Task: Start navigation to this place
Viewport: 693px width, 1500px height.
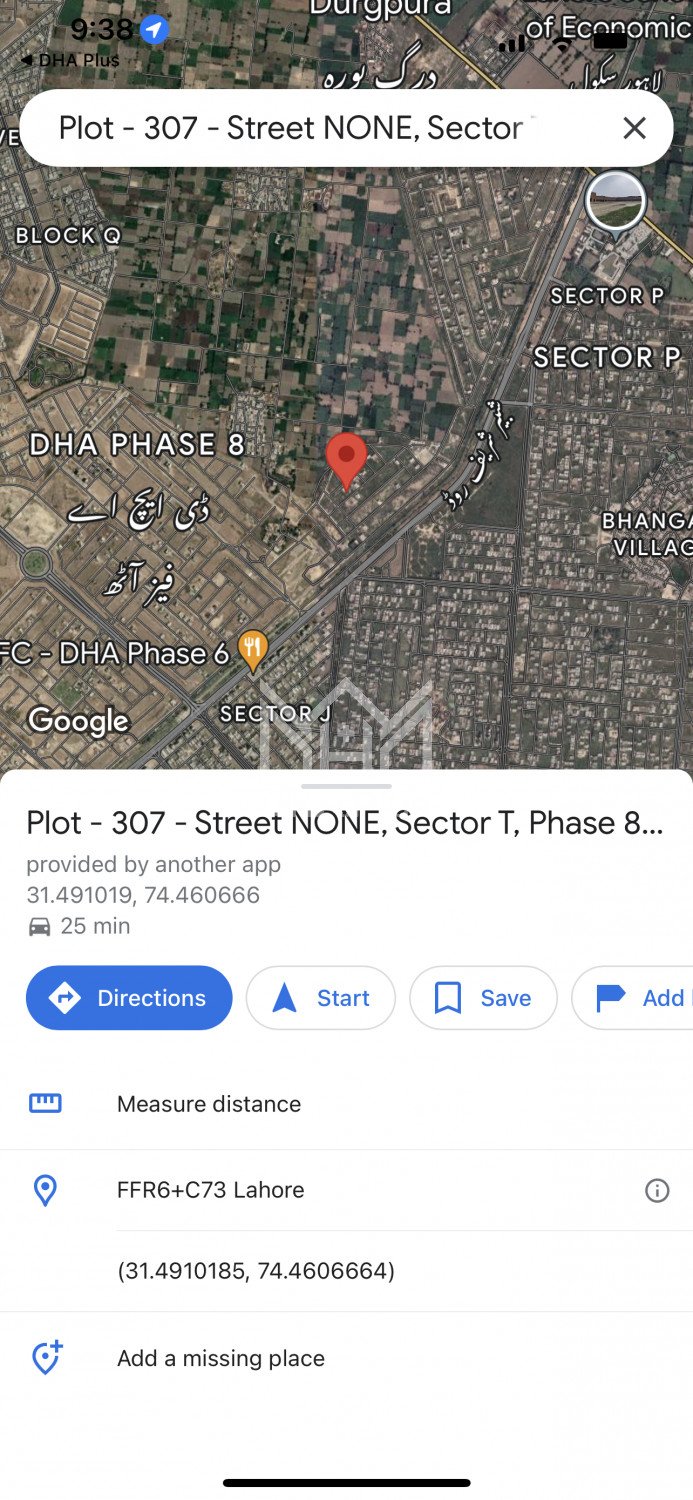Action: point(321,998)
